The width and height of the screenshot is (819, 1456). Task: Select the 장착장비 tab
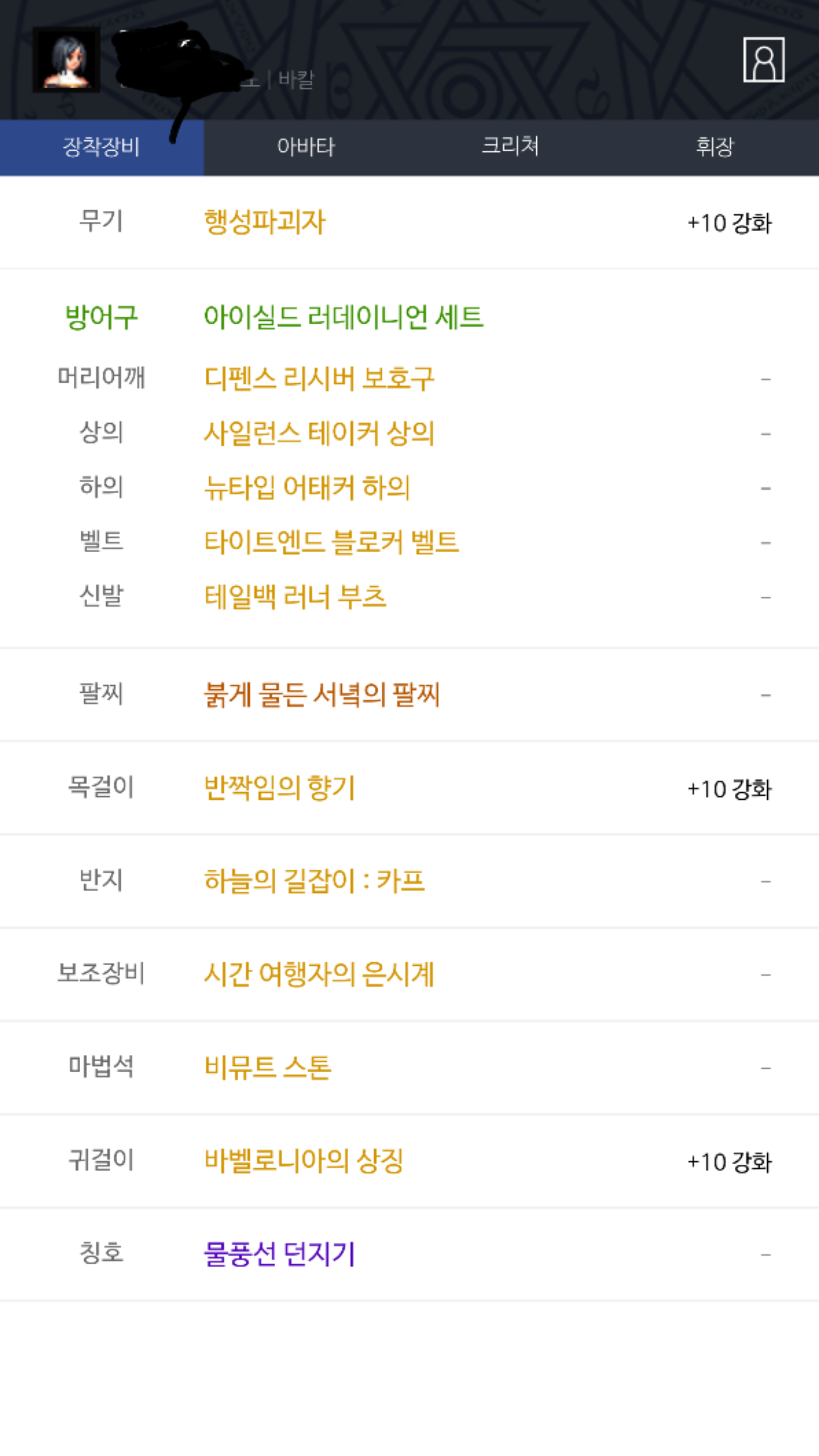click(x=102, y=147)
